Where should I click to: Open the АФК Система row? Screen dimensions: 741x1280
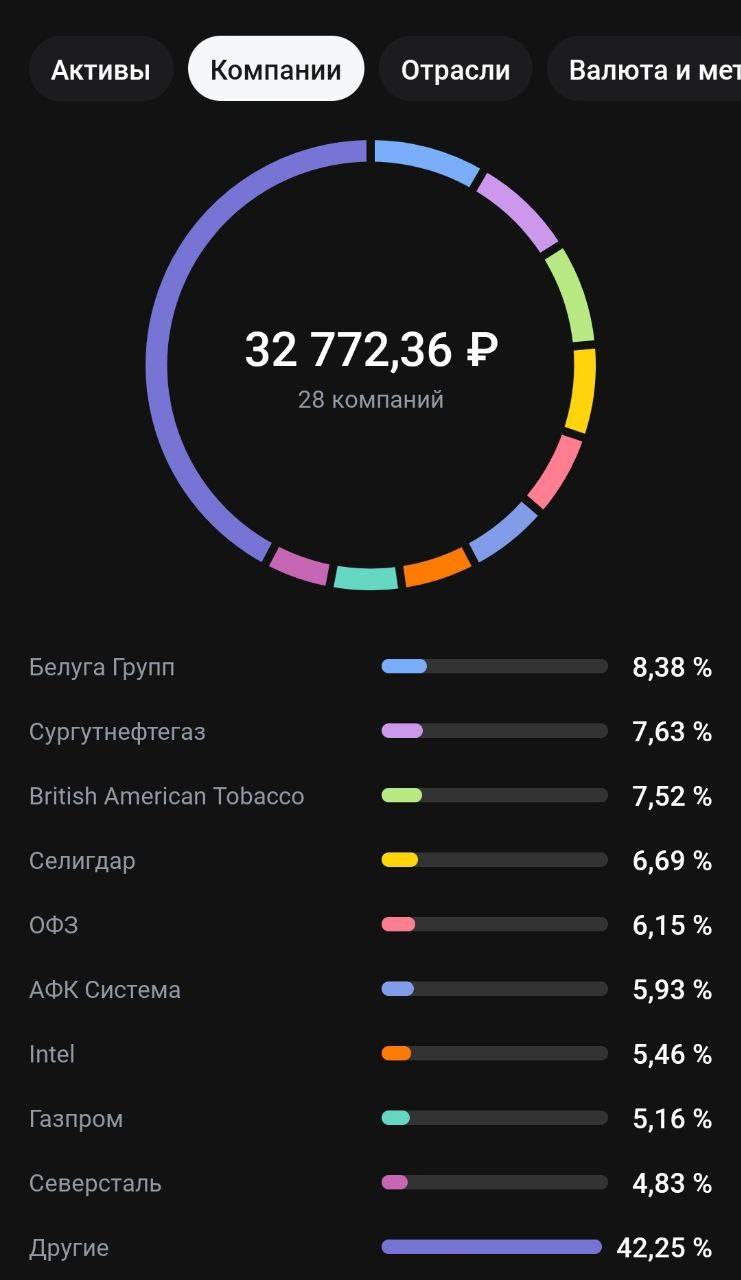(x=370, y=990)
